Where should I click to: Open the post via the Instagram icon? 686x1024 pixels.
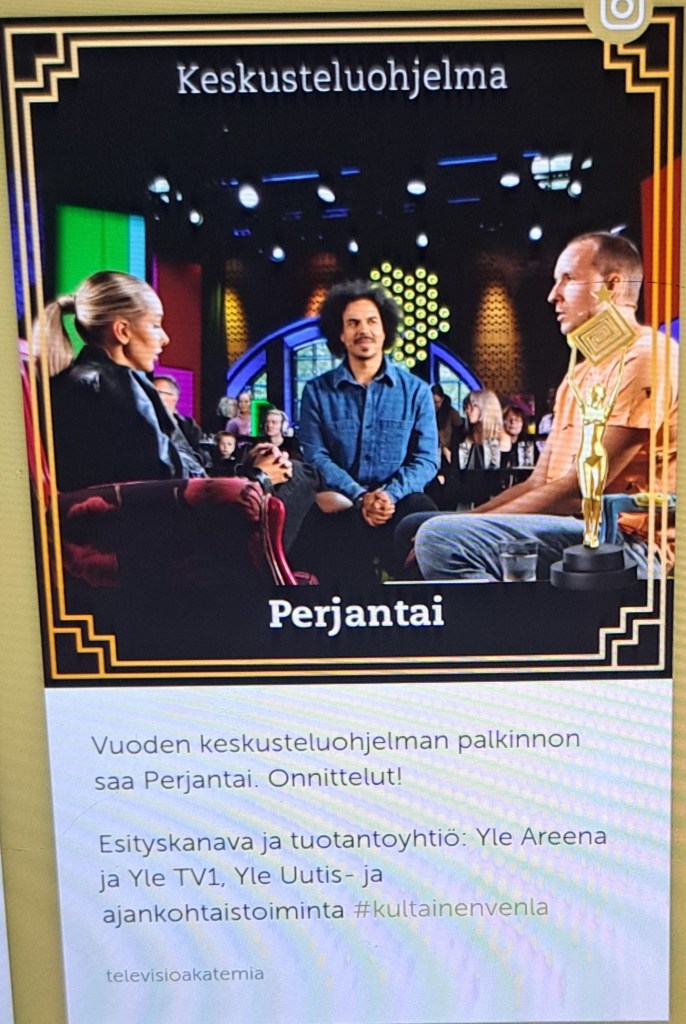[623, 13]
